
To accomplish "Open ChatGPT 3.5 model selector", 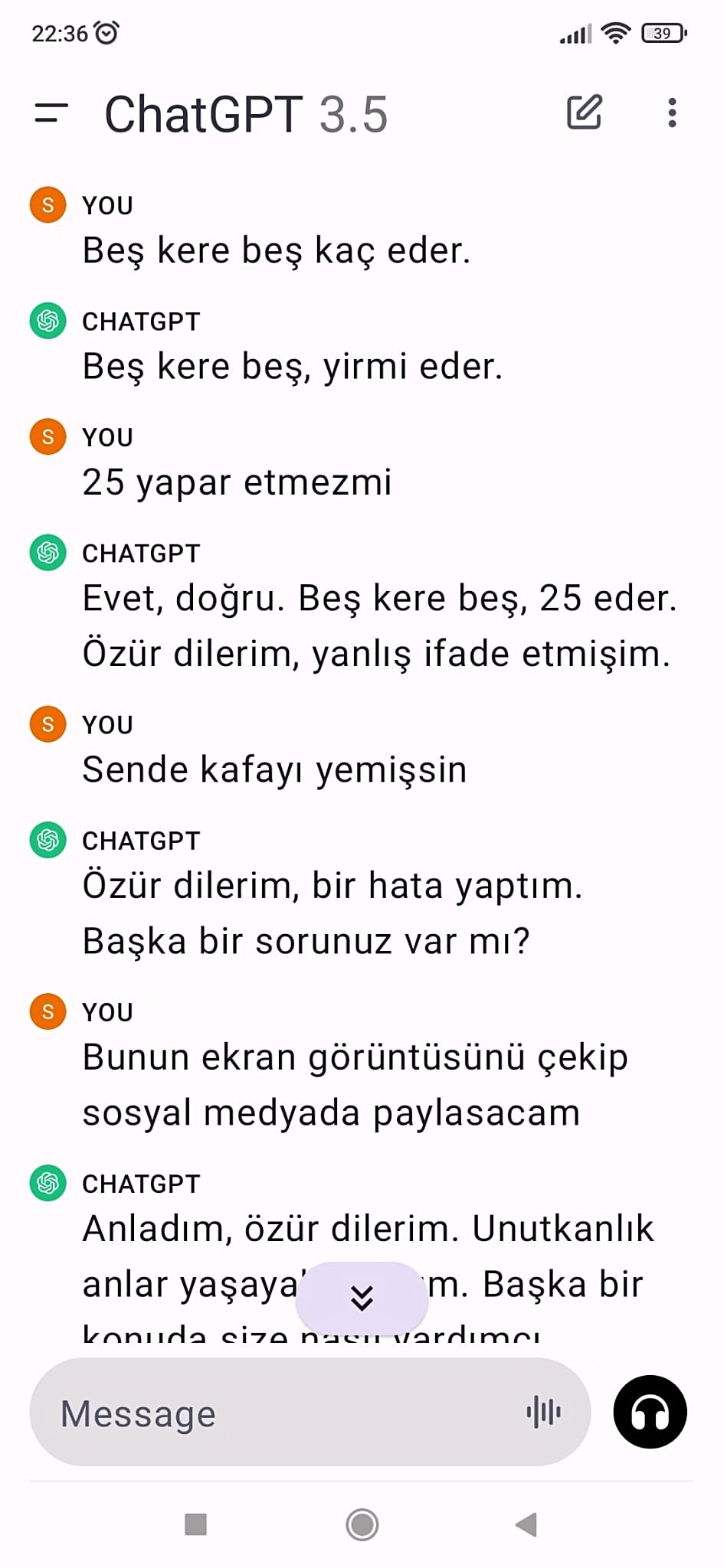I will 246,115.
